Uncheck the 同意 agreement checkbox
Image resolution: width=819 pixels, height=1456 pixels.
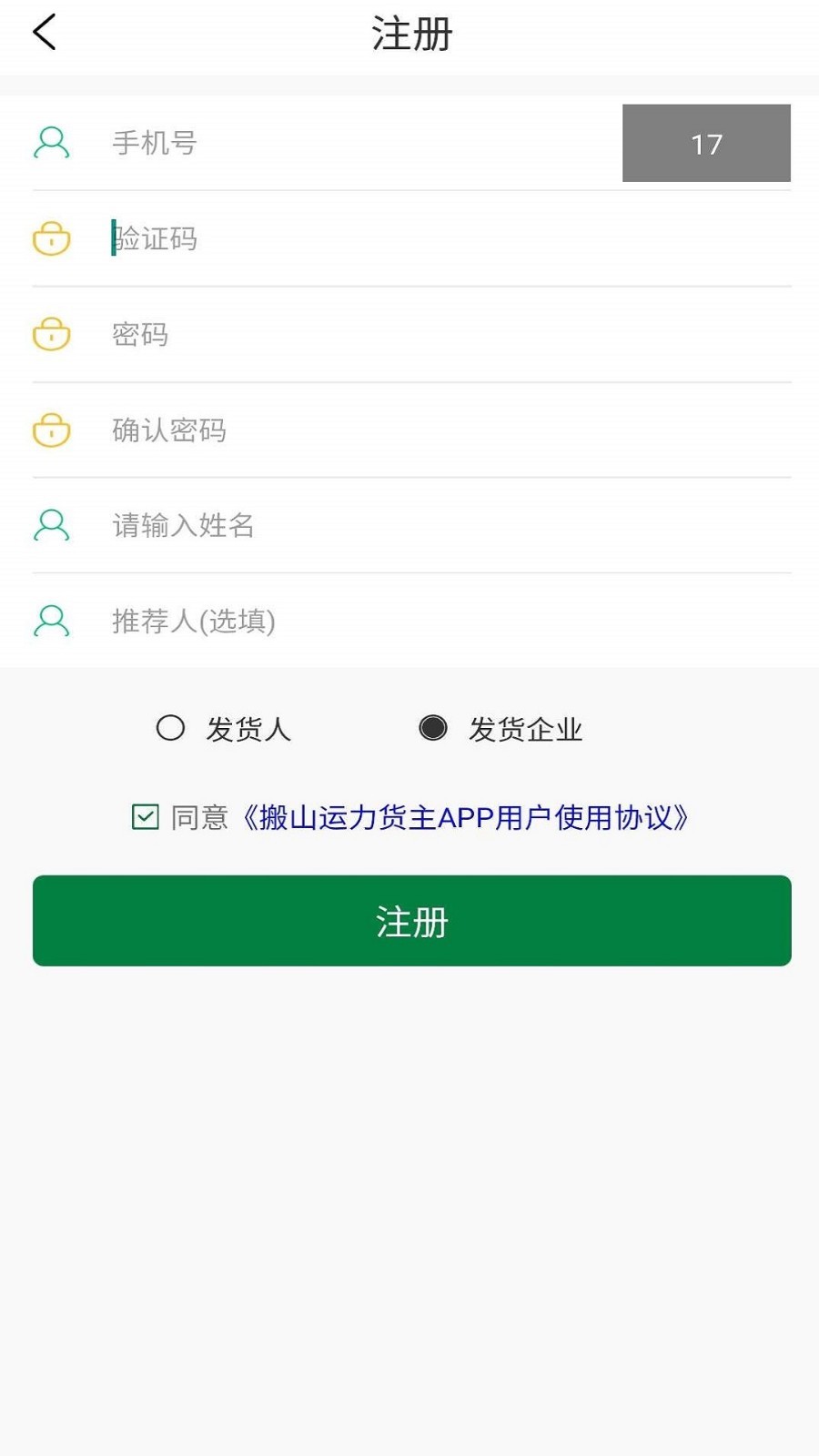click(x=146, y=817)
